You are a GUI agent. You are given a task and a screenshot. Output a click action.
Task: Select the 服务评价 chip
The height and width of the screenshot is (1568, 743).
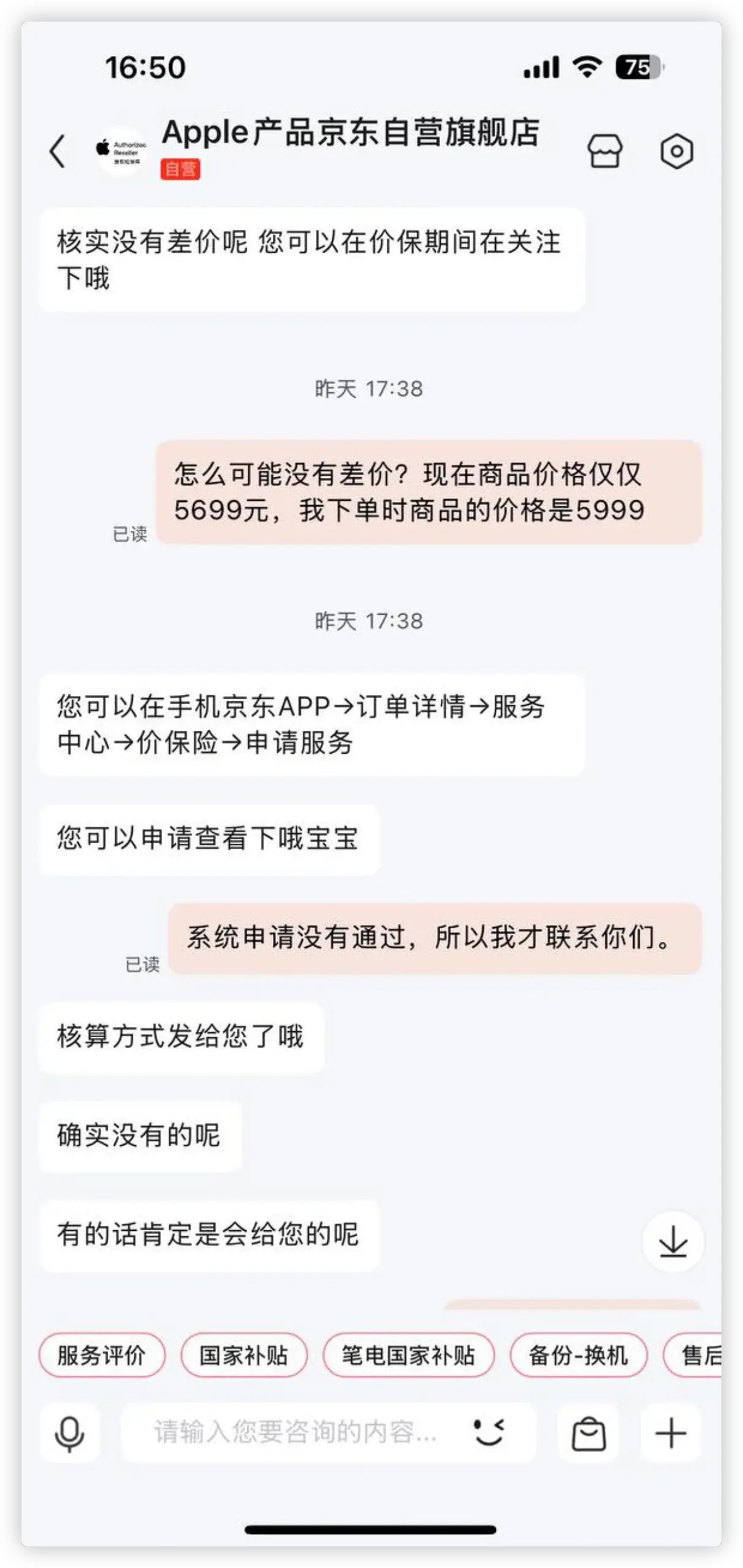click(x=102, y=1355)
